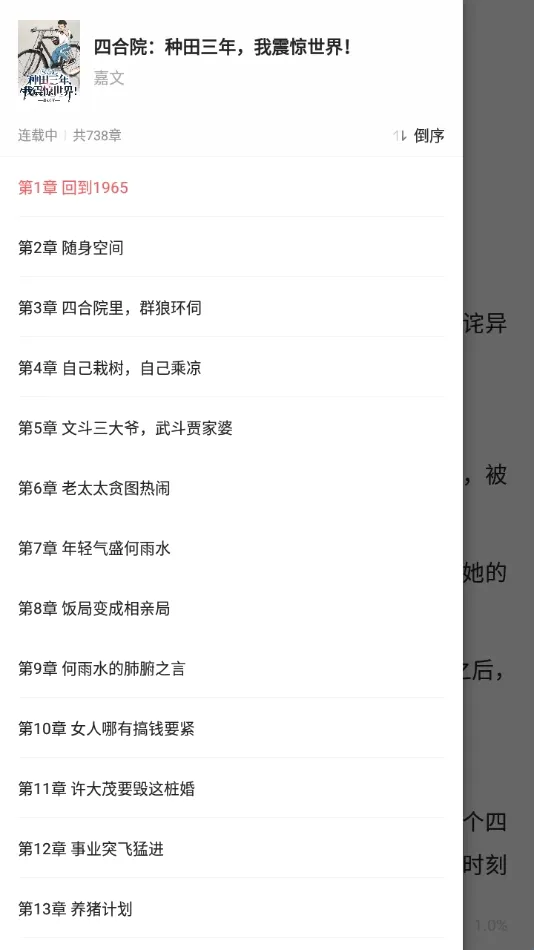Jump to 第11章 许大茂要毁这桩婚
534x950 pixels.
tap(231, 788)
